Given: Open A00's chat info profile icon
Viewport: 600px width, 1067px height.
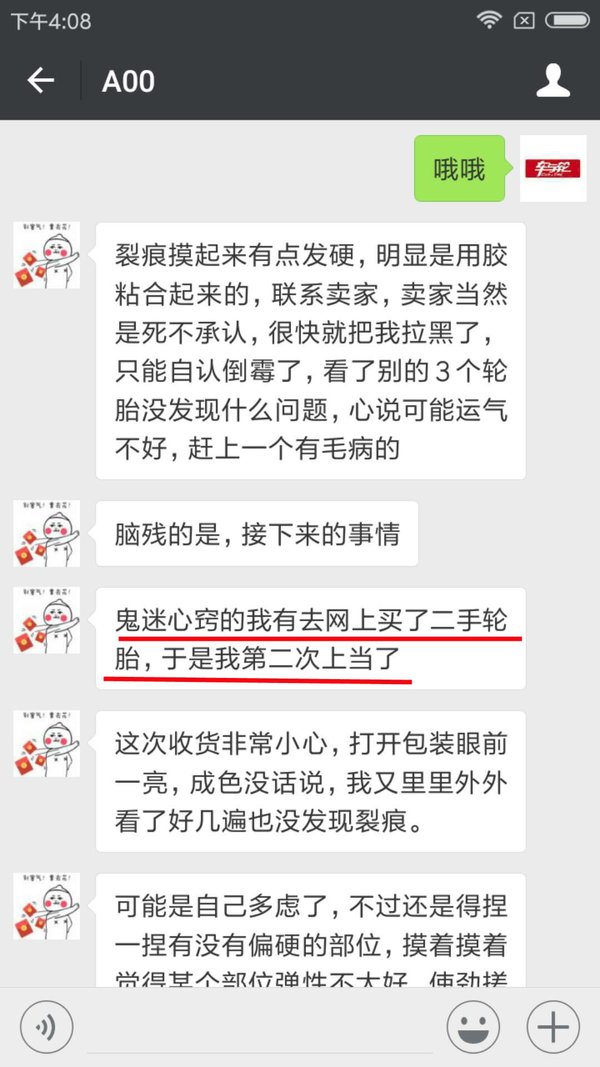Looking at the screenshot, I should point(553,81).
